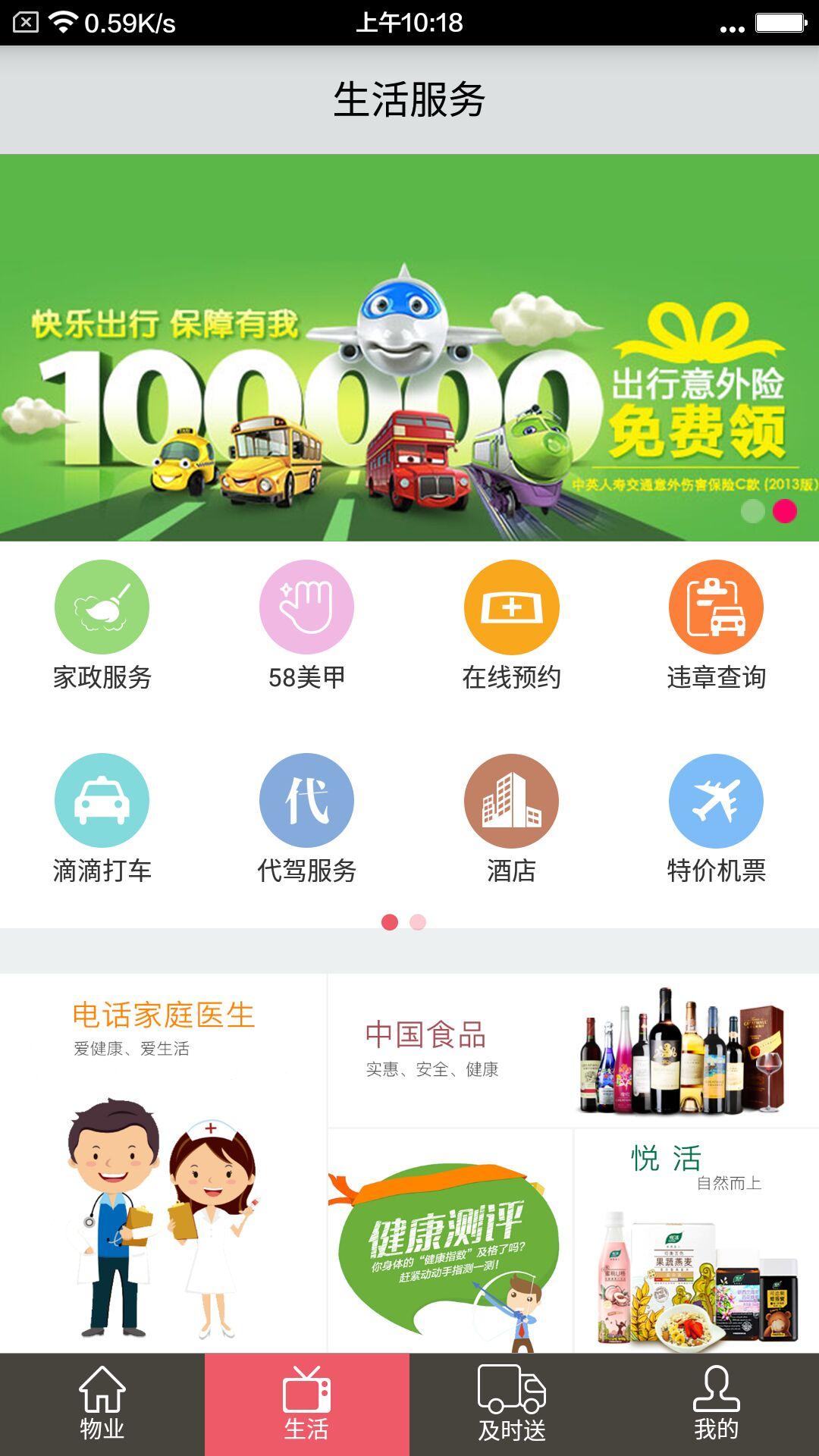Select the 酒店 hotel booking icon
This screenshot has height=1456, width=819.
tap(513, 800)
